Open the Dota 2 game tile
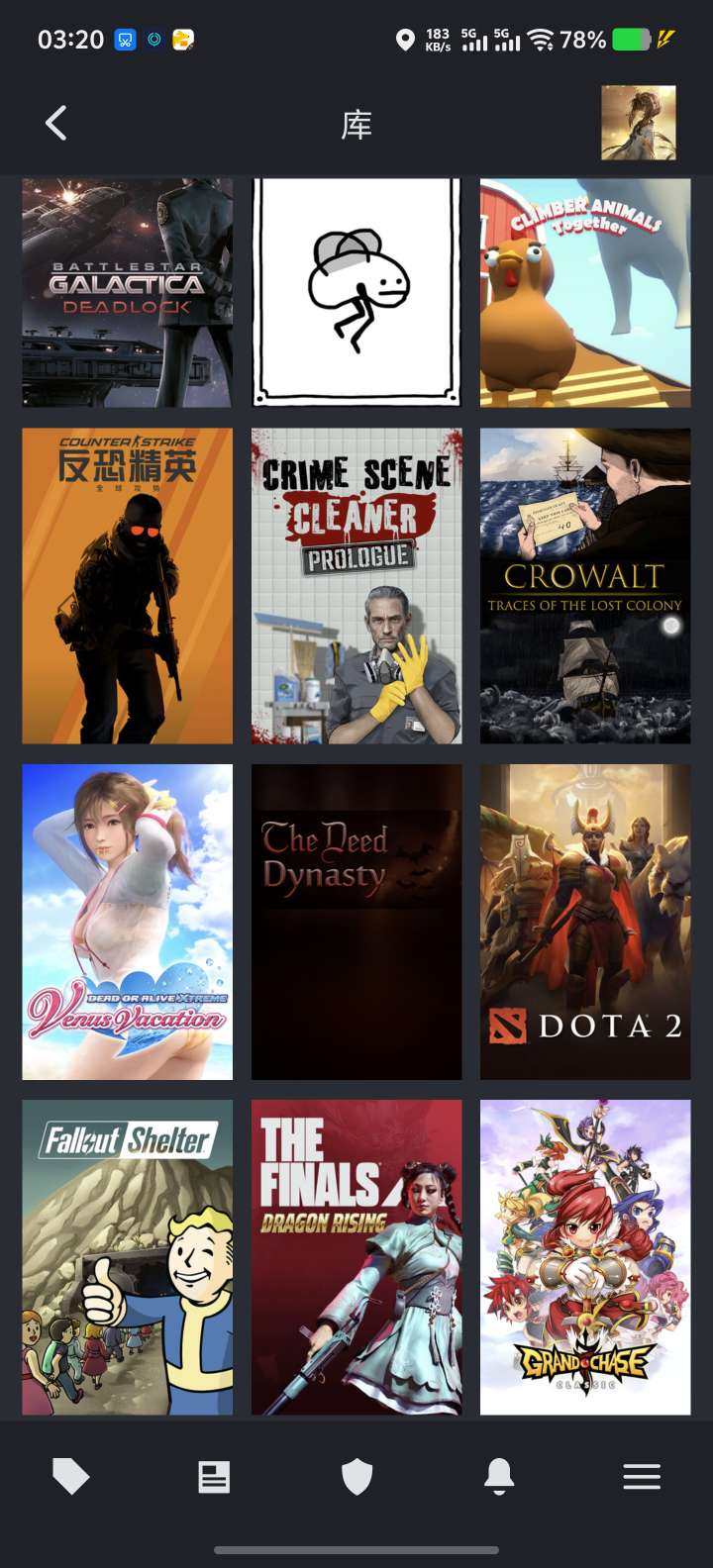 pos(585,921)
